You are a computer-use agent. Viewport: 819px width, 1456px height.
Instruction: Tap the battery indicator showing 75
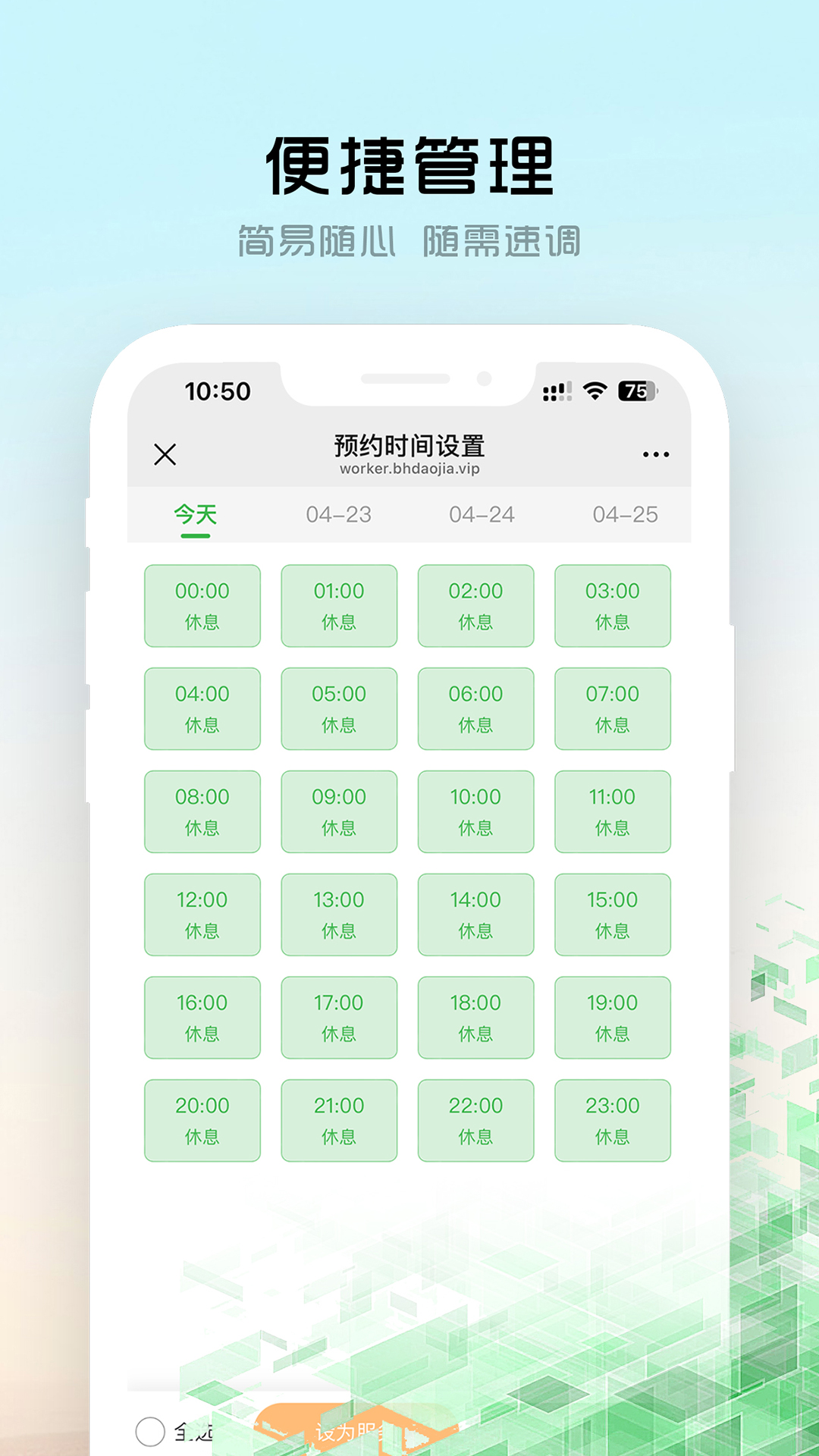click(637, 388)
